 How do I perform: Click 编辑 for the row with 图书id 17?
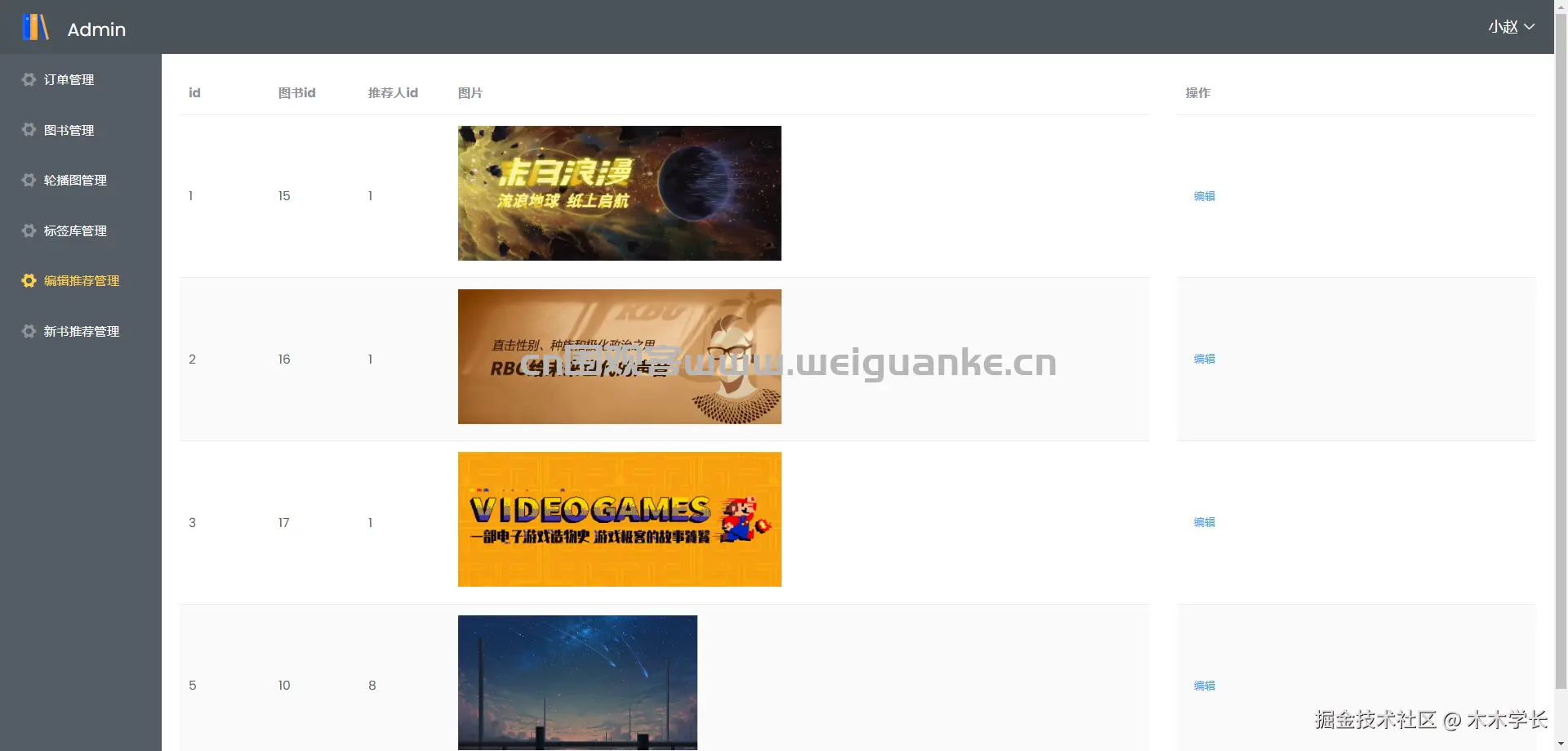coord(1204,522)
